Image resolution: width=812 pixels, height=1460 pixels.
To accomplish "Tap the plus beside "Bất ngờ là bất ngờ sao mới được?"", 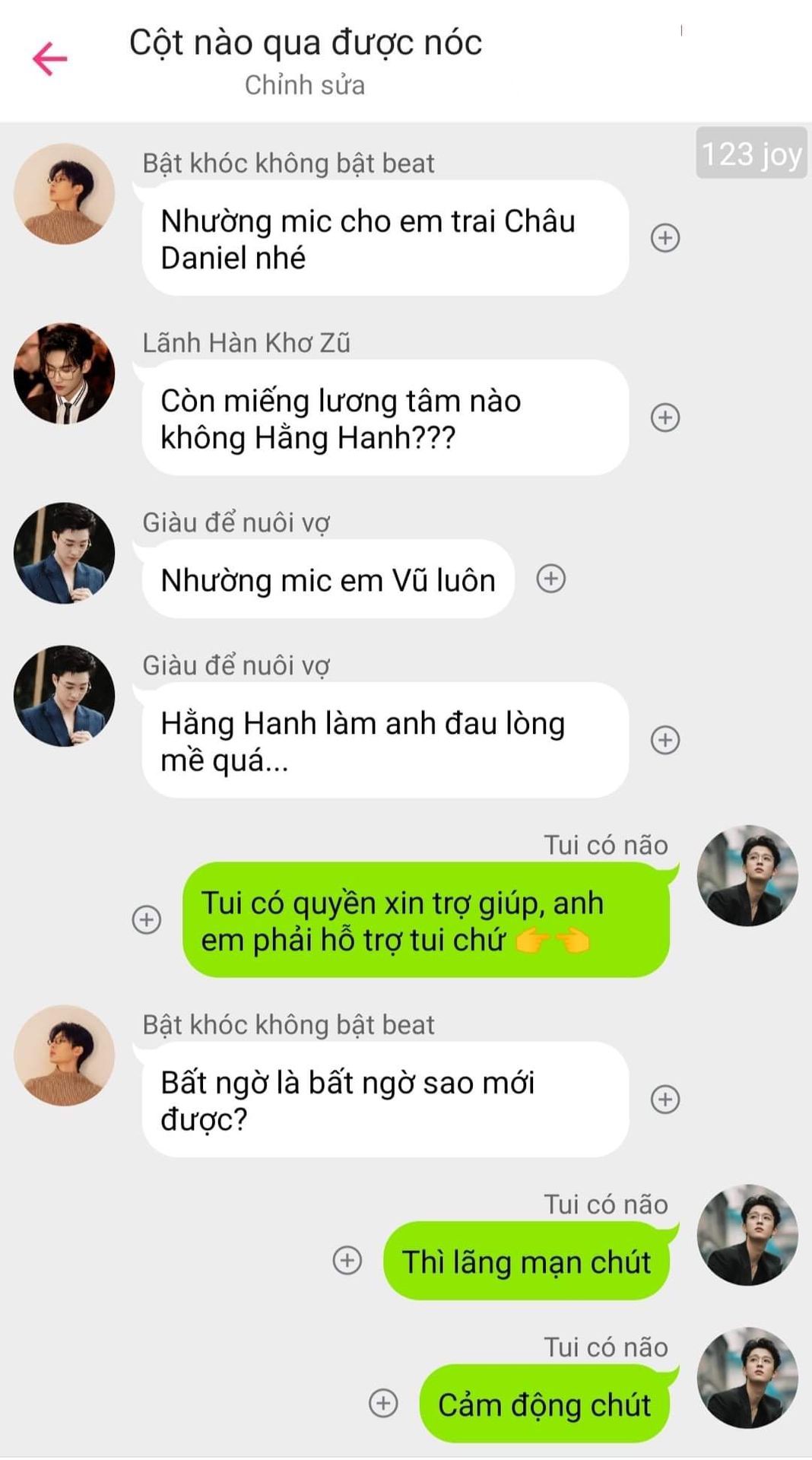I will [665, 1099].
